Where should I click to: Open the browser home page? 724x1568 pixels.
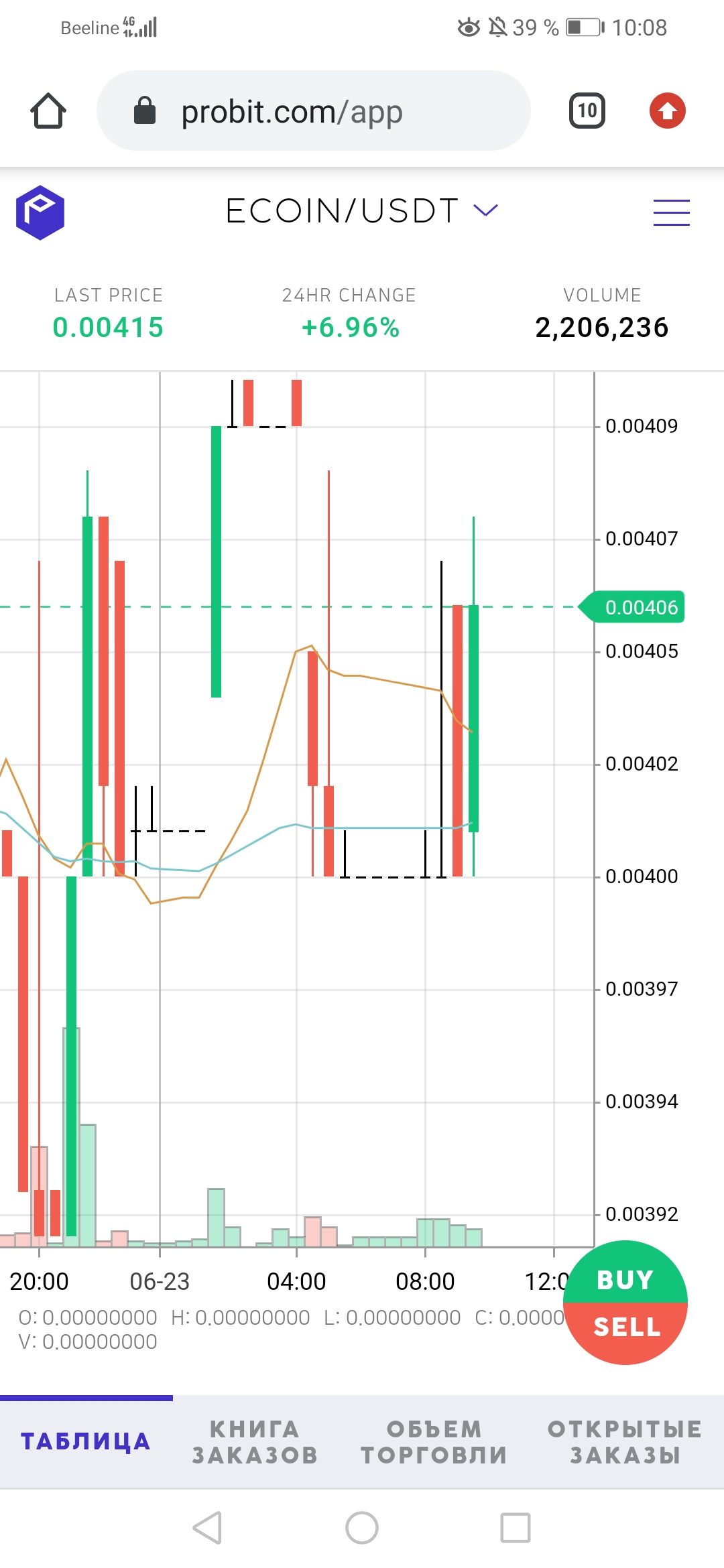[x=48, y=111]
